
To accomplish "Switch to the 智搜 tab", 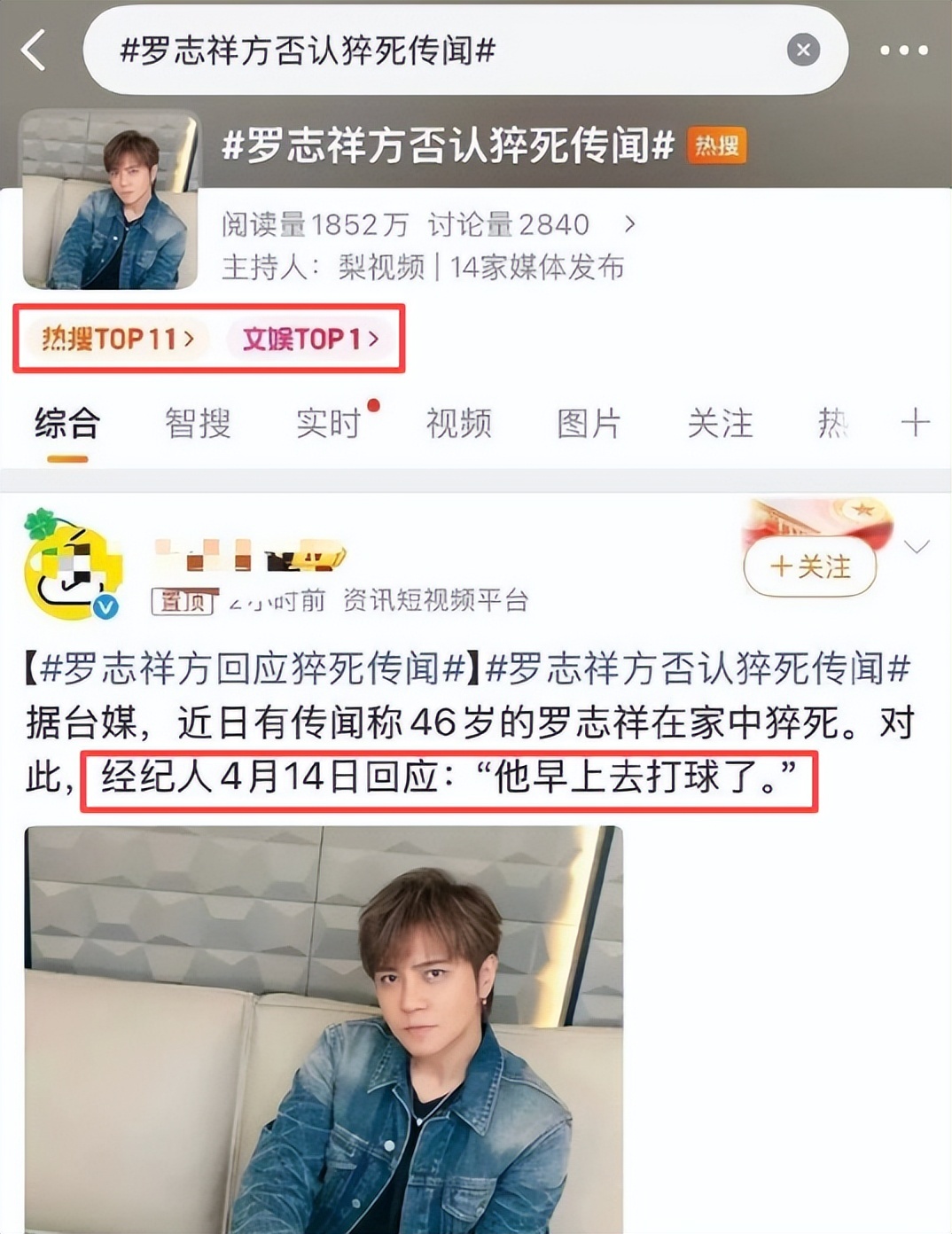I will tap(198, 424).
